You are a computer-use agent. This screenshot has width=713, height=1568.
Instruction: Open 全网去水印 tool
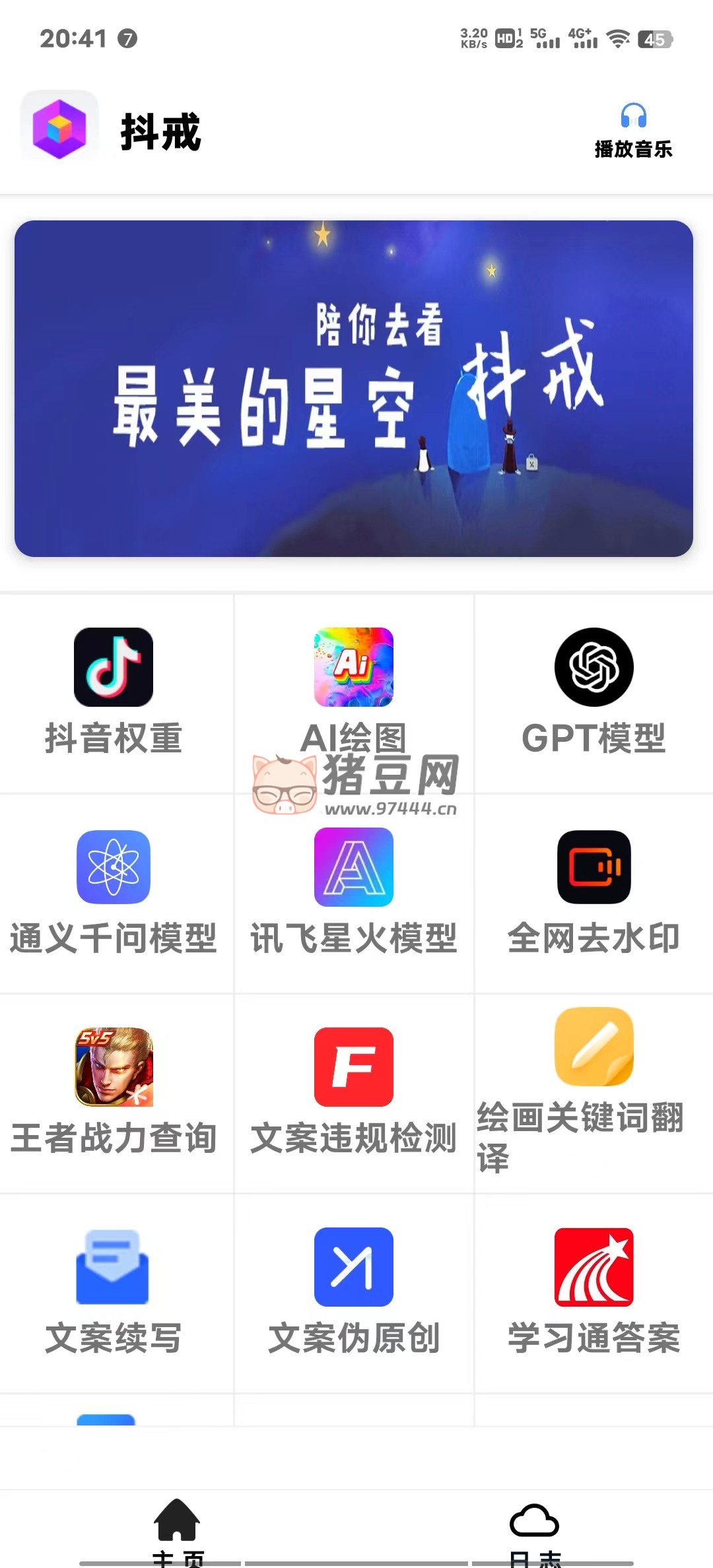coord(594,892)
